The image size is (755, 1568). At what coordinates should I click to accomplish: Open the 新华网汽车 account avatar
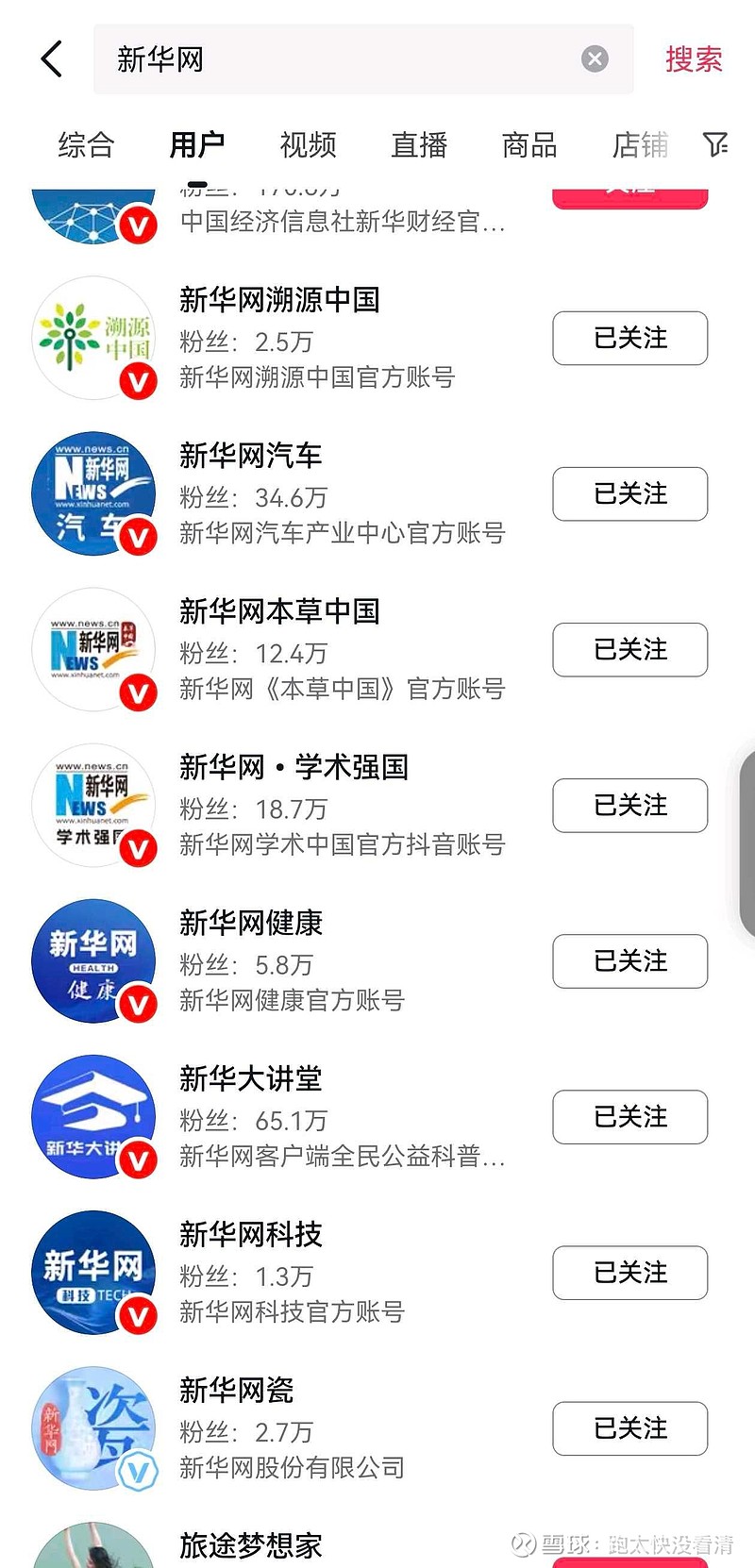(92, 492)
